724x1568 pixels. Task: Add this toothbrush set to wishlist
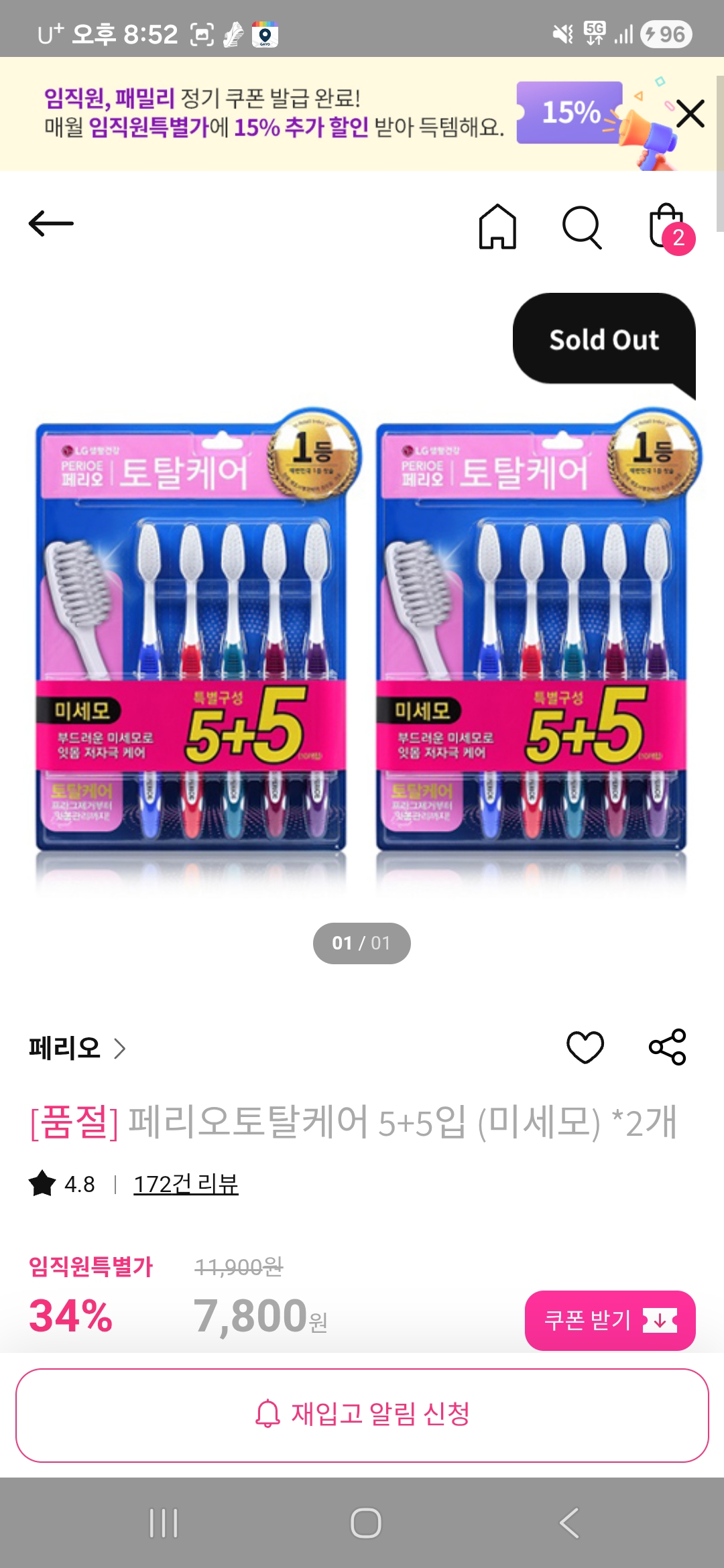tap(585, 1047)
